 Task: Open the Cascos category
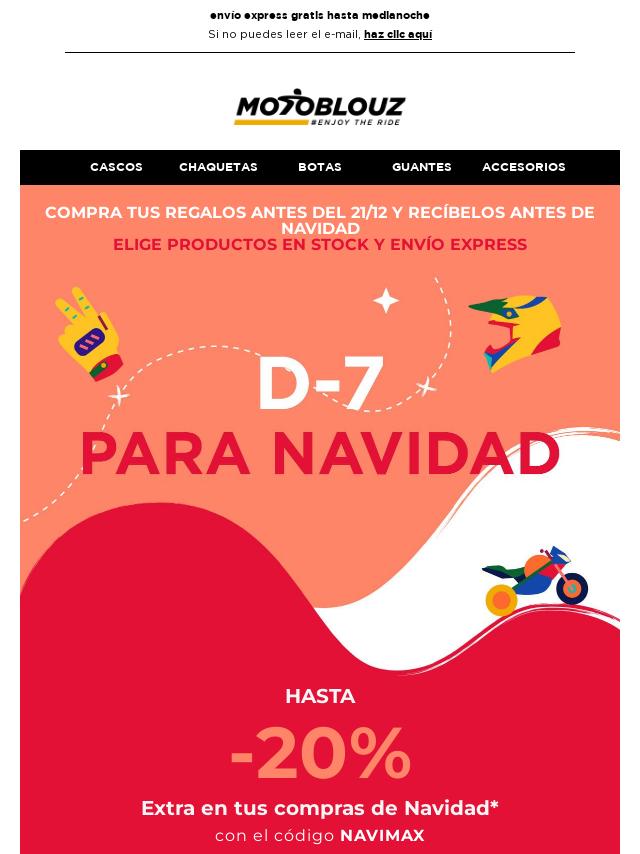pos(116,167)
